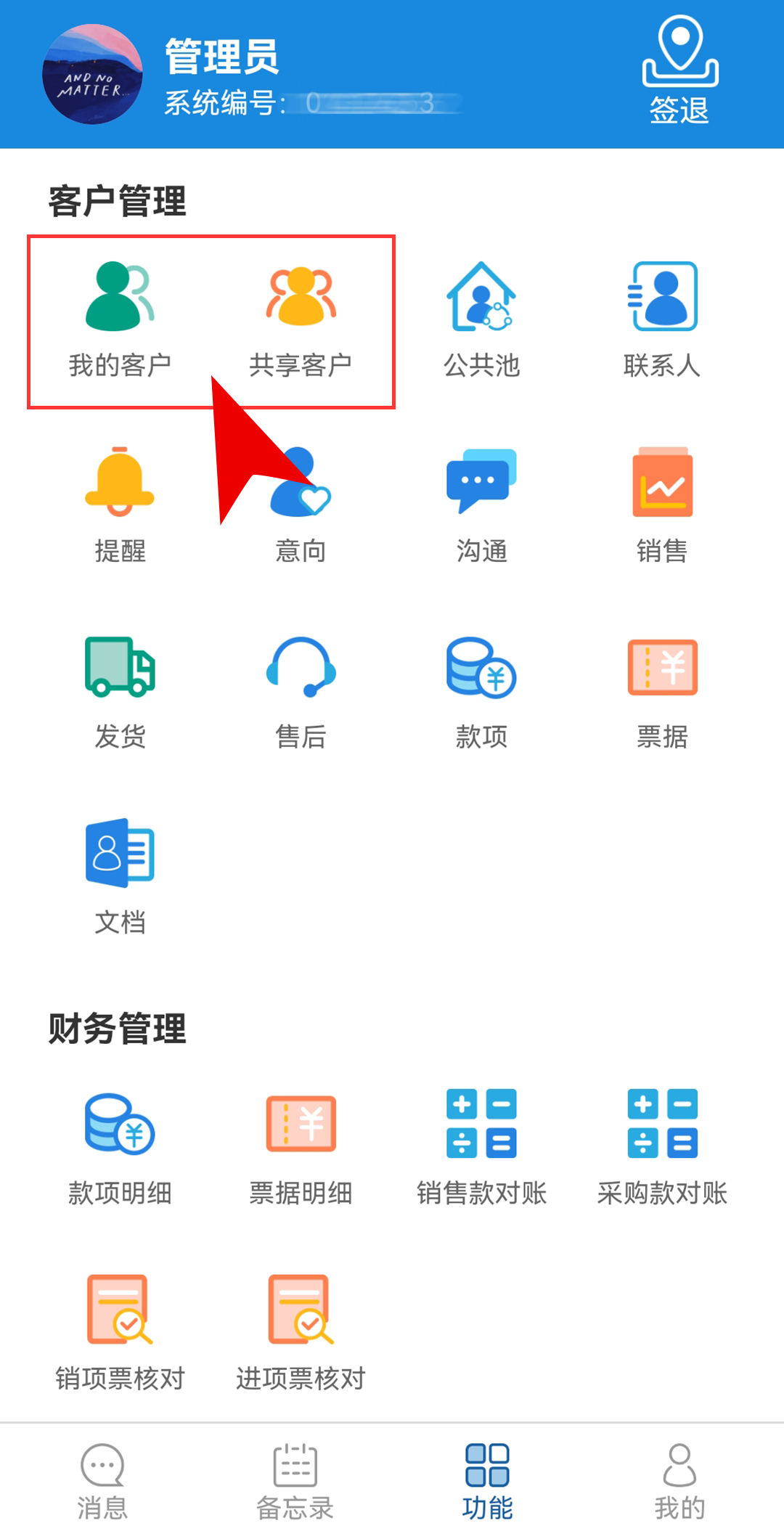This screenshot has width=784, height=1539.
Task: Open 款项明细 payment details
Action: pos(120,1147)
